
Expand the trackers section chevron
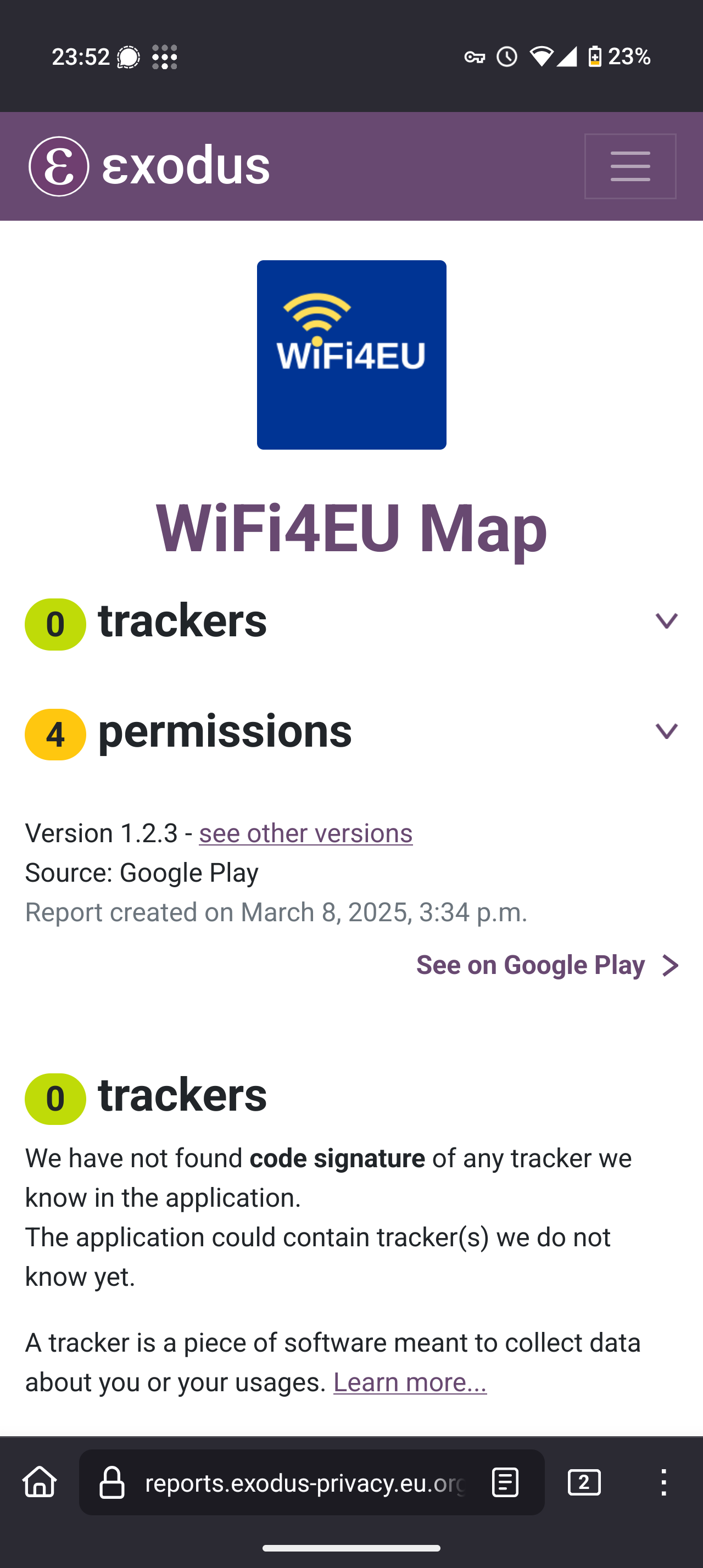666,621
